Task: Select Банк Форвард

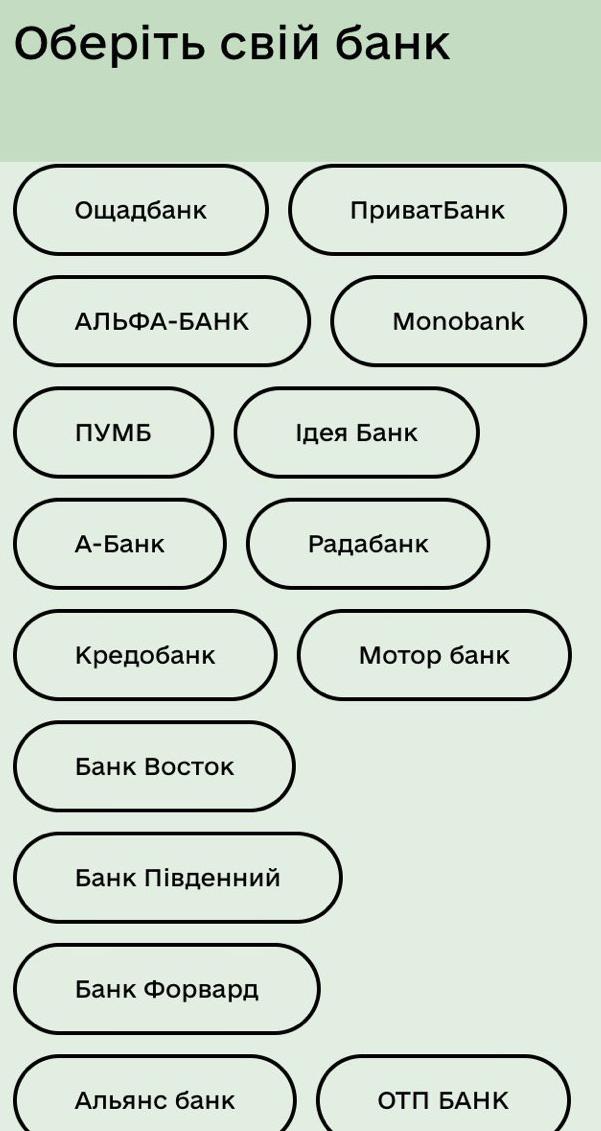Action: (166, 989)
